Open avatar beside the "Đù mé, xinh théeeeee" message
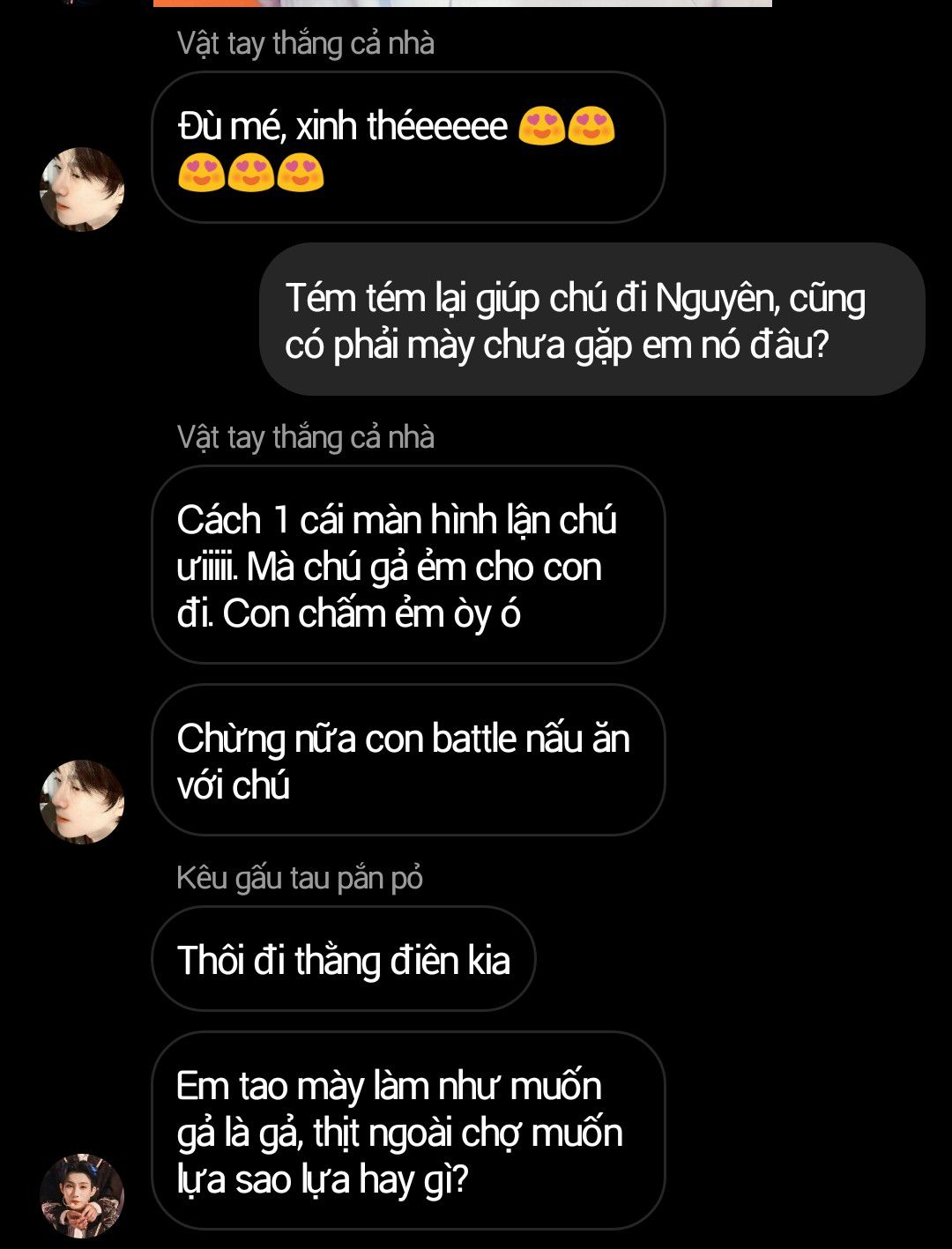Screen dimensions: 952x1249 click(82, 190)
